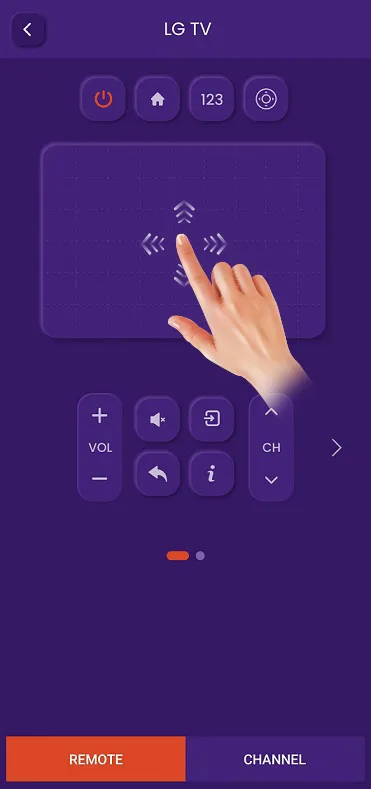Increase volume with the plus button
This screenshot has width=371, height=789.
click(100, 416)
